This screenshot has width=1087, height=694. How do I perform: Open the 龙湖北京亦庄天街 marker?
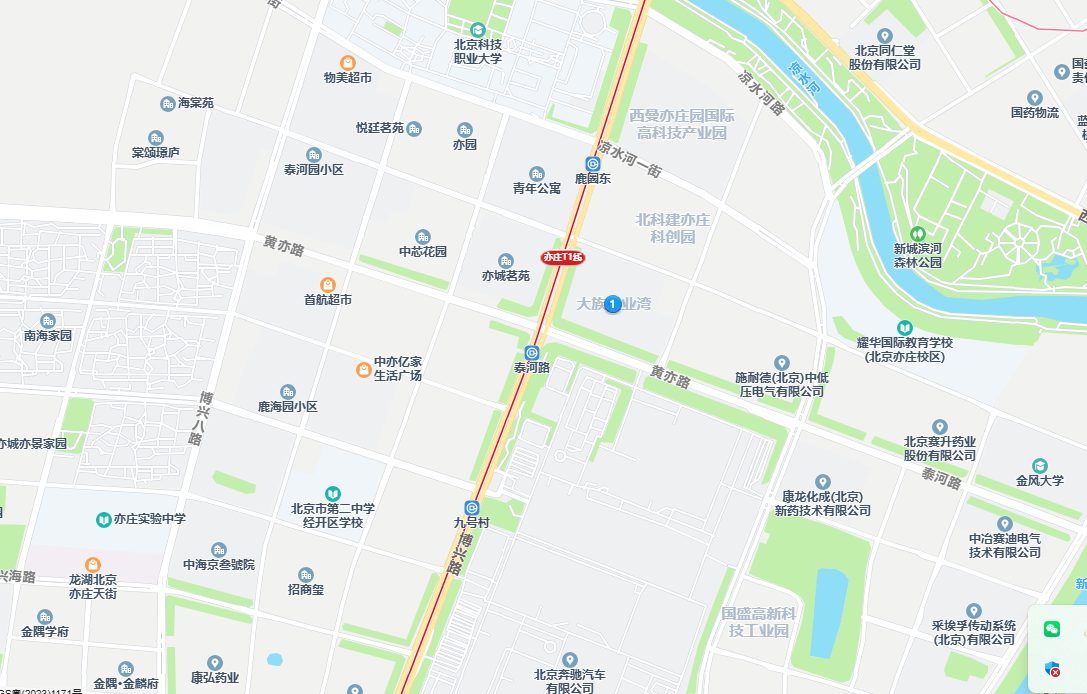[93, 565]
